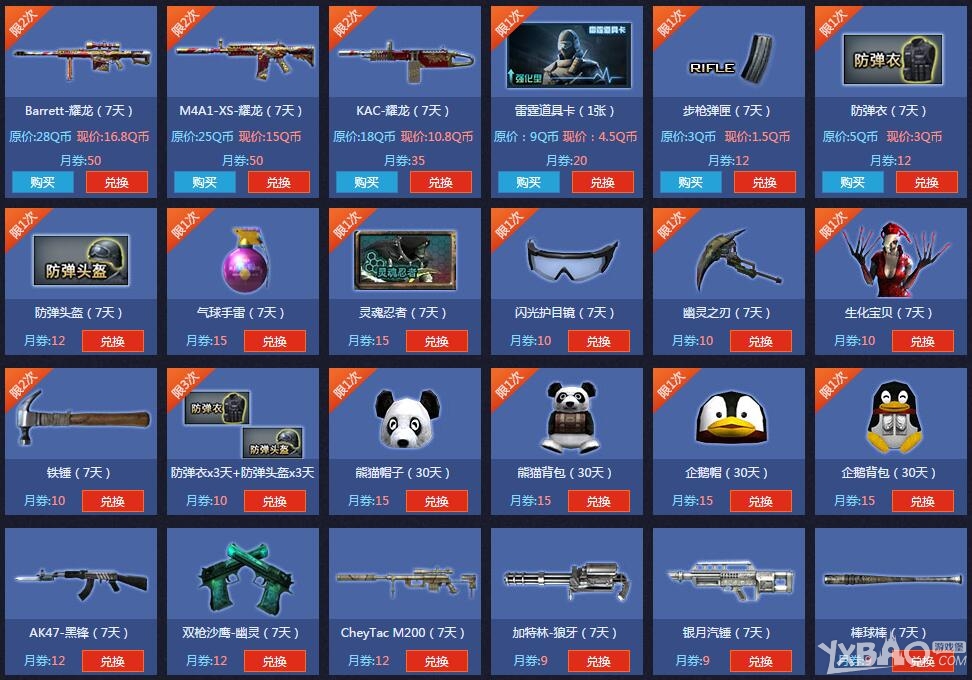Viewport: 972px width, 680px height.
Task: Redeem 双枪沙鹰-幽灵
Action: tap(274, 661)
